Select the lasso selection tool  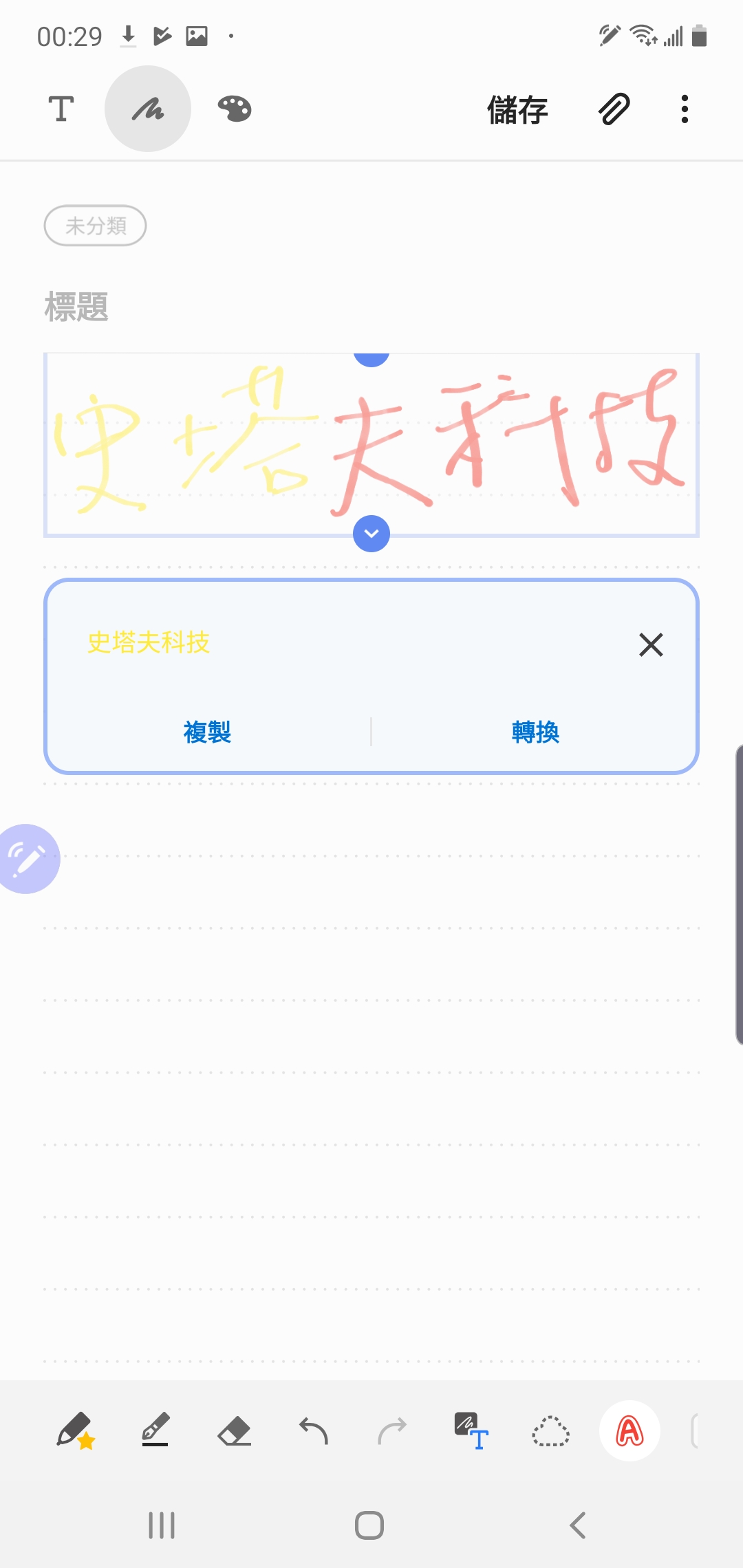point(551,1431)
